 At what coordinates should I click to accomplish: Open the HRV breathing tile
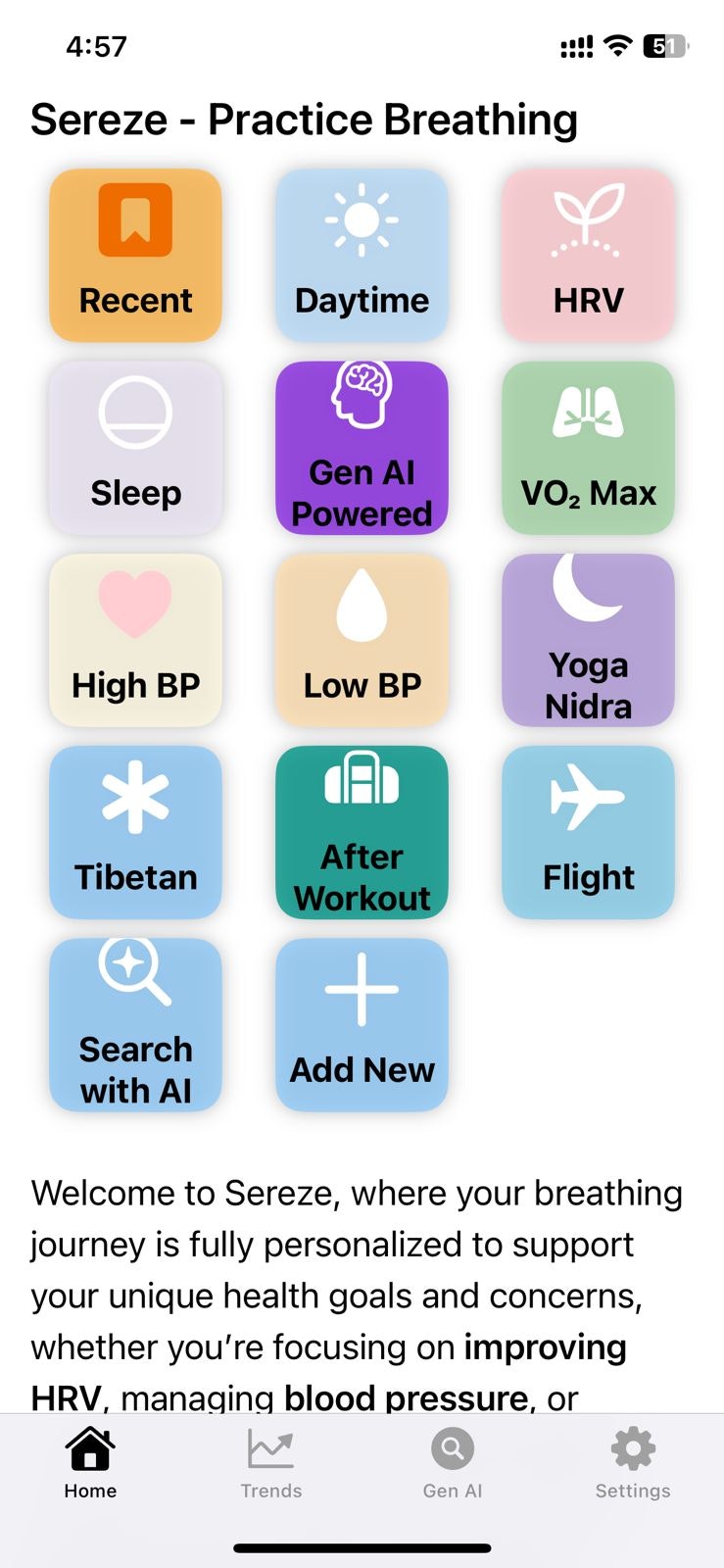588,255
